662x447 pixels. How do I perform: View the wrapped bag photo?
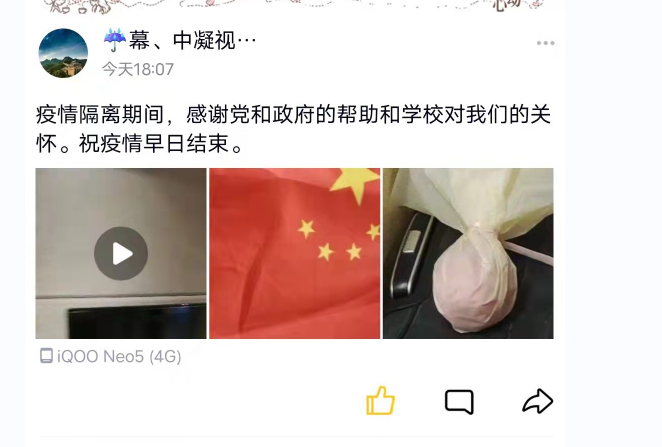click(x=468, y=253)
